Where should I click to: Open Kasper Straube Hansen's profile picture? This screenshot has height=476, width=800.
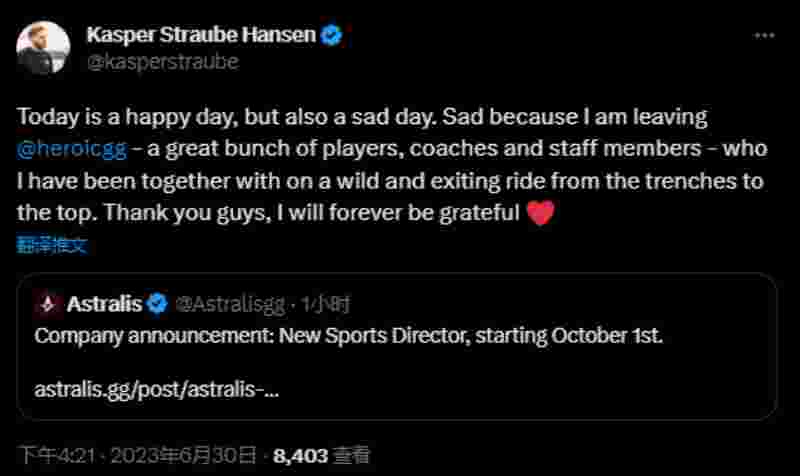point(44,47)
